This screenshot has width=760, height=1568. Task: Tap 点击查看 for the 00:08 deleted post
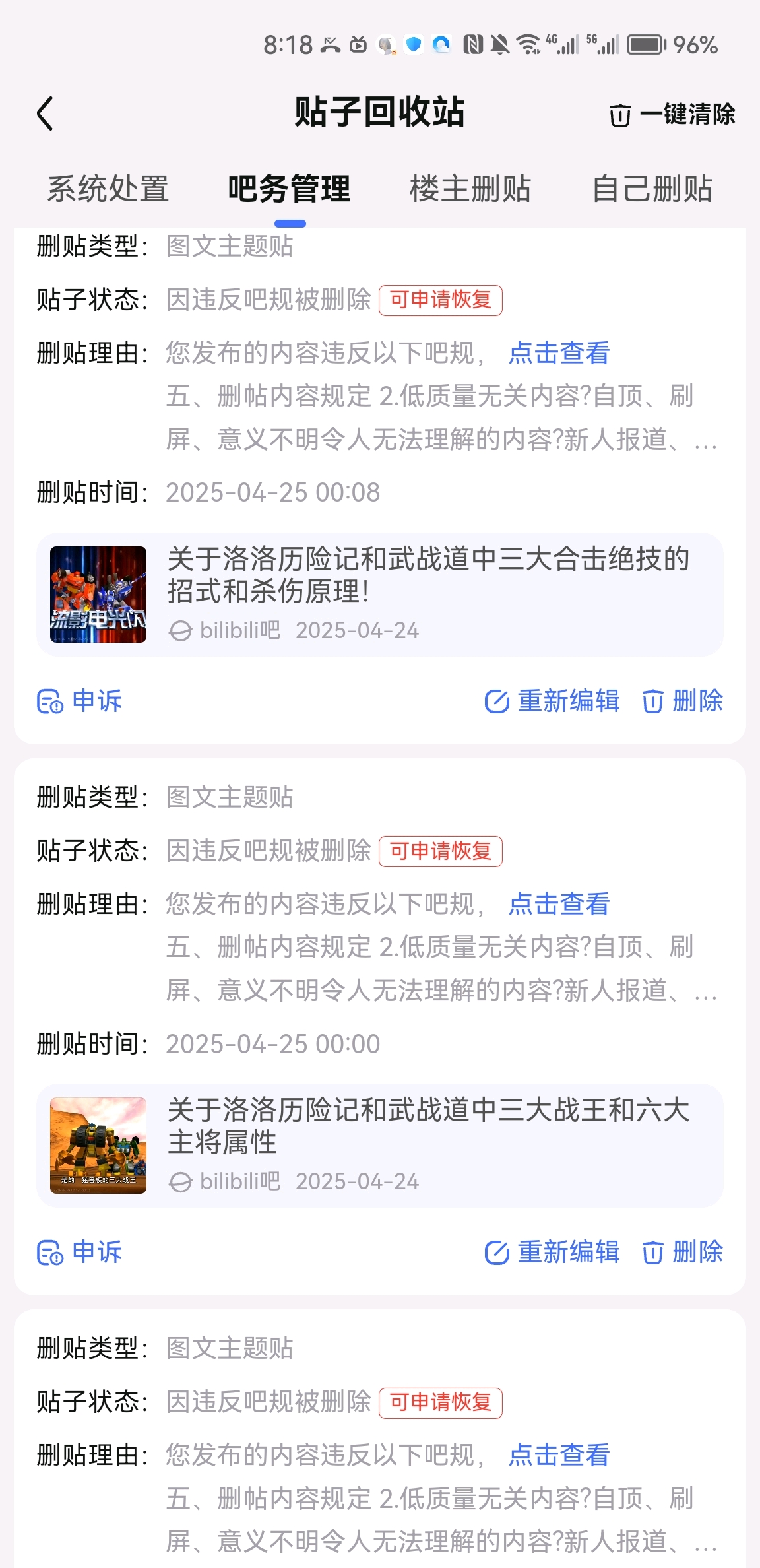(559, 353)
